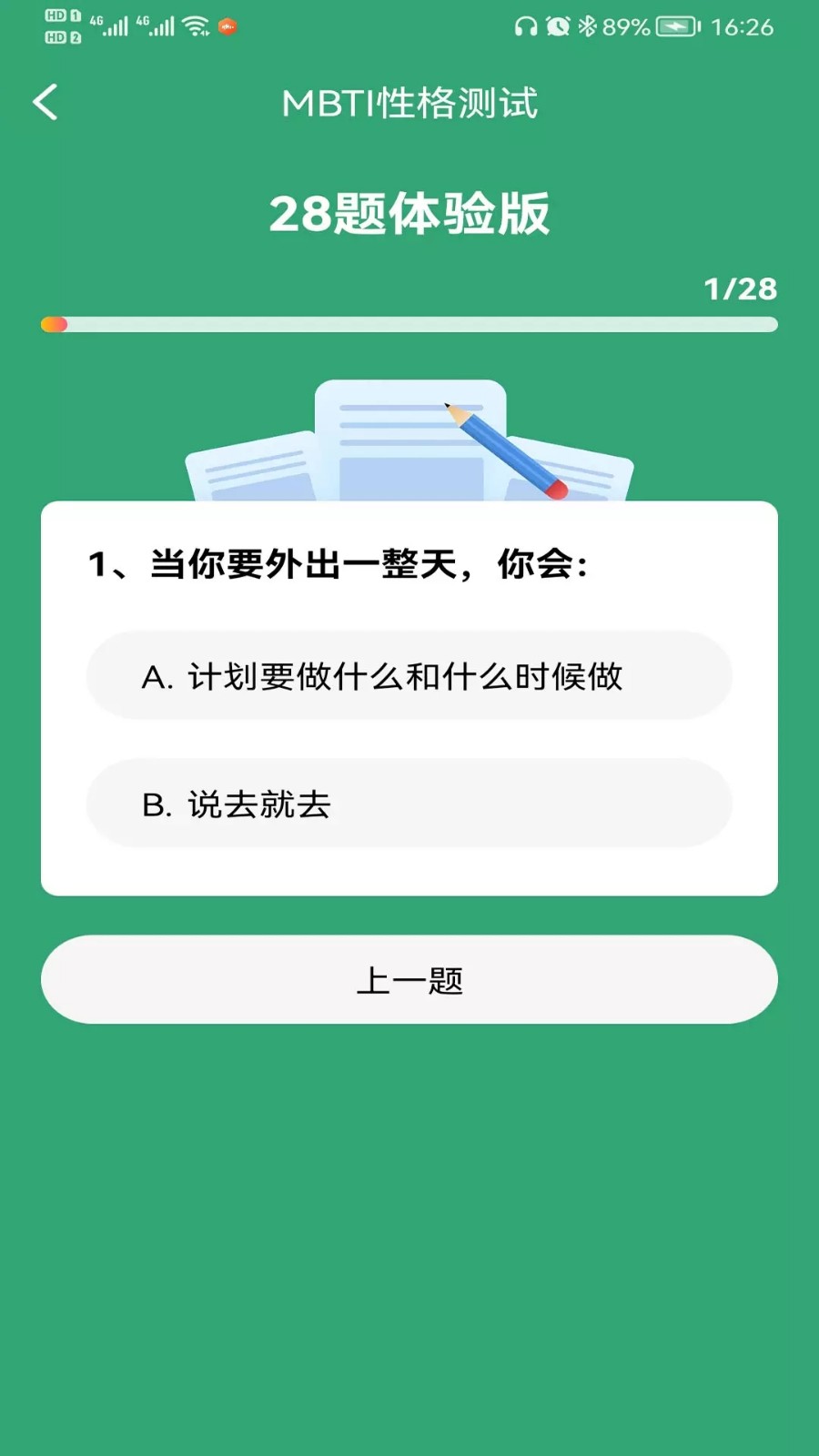
Task: Choose answer B. 说去就去
Action: click(409, 804)
